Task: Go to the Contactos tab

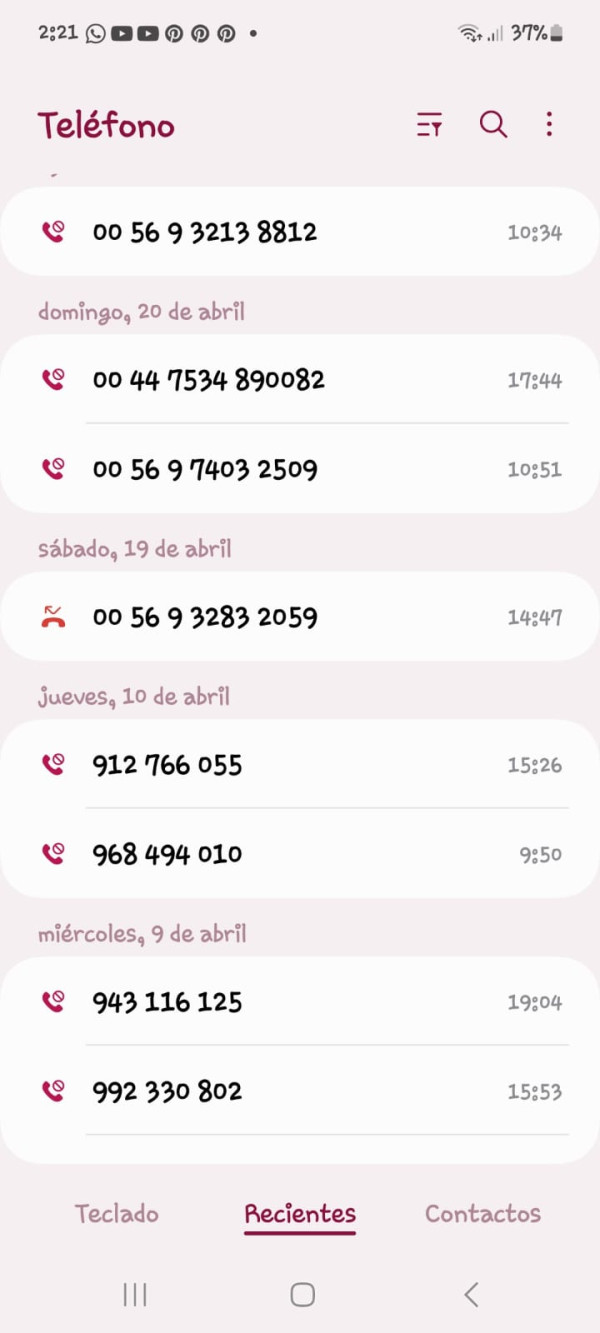Action: 482,1214
